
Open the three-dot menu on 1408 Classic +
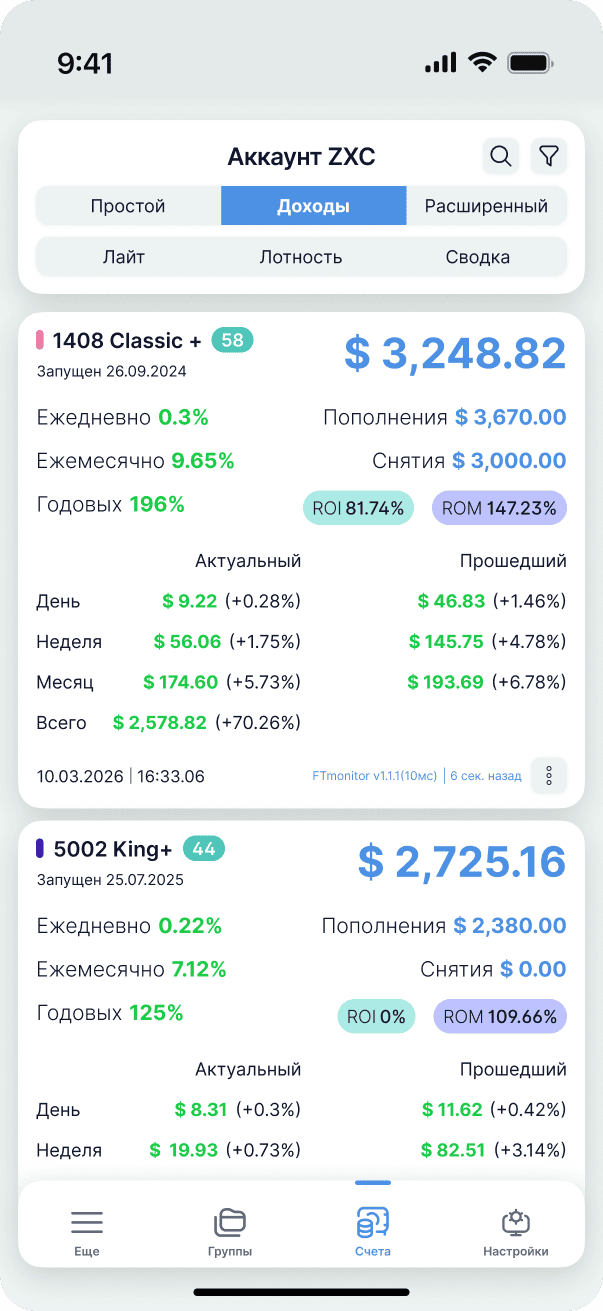click(x=549, y=776)
